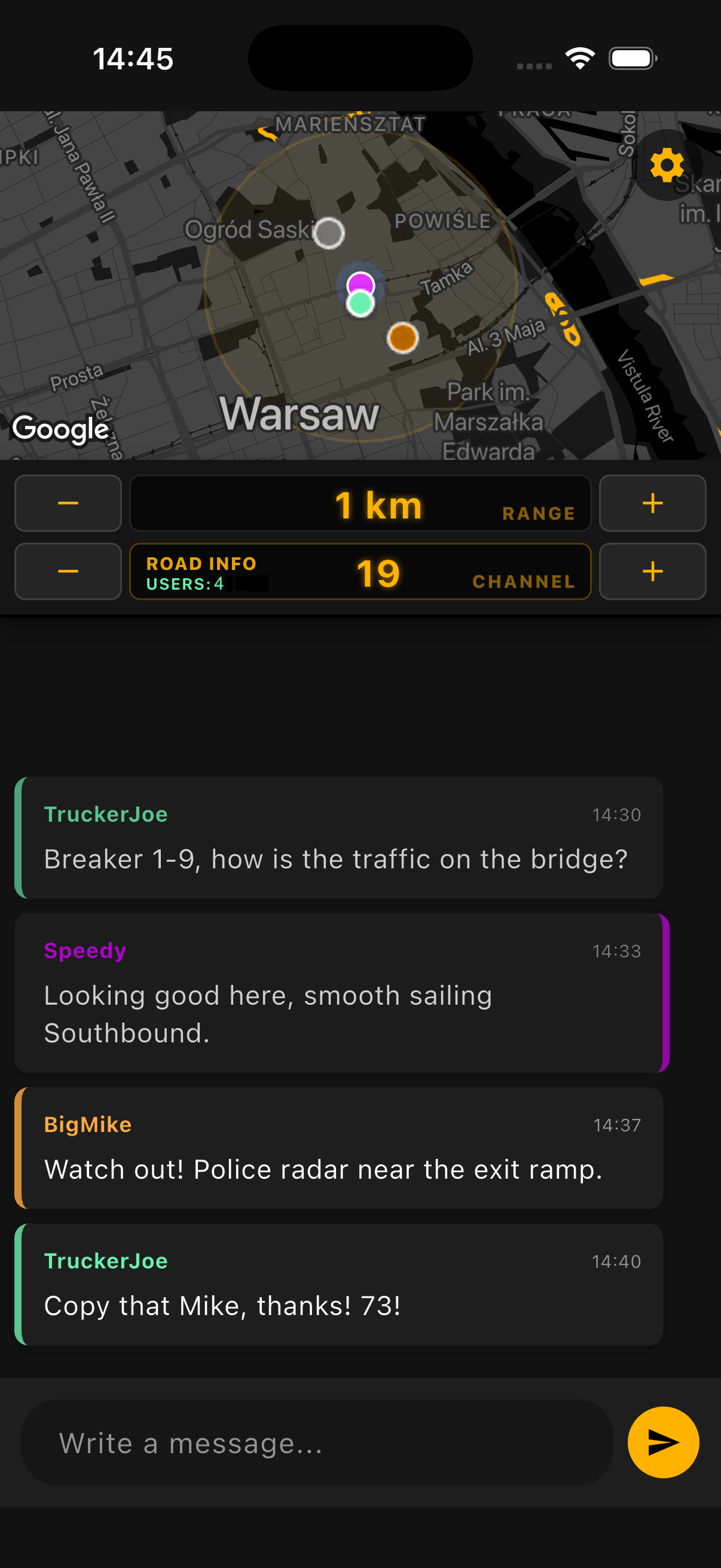Select the green user marker on the map

360,304
